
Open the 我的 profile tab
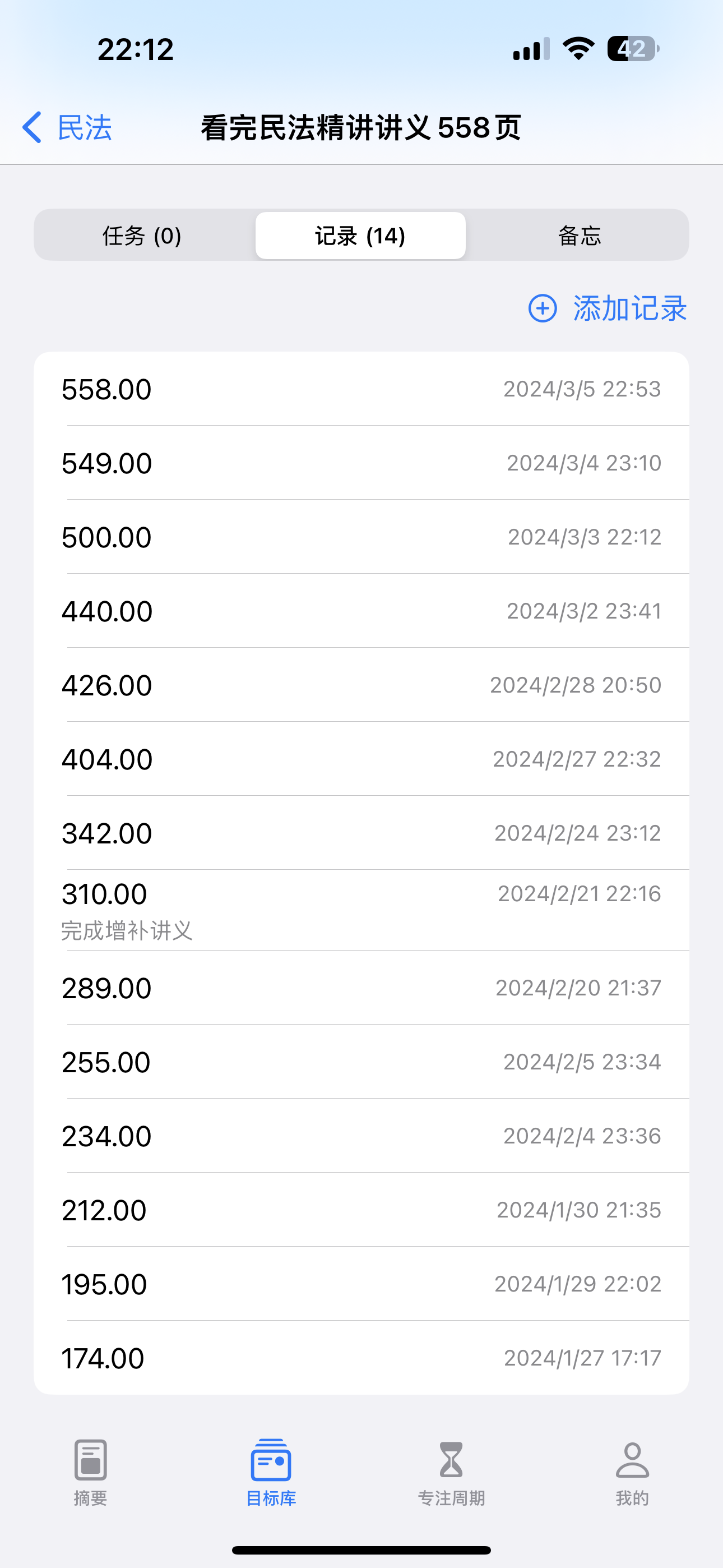pyautogui.click(x=632, y=1473)
